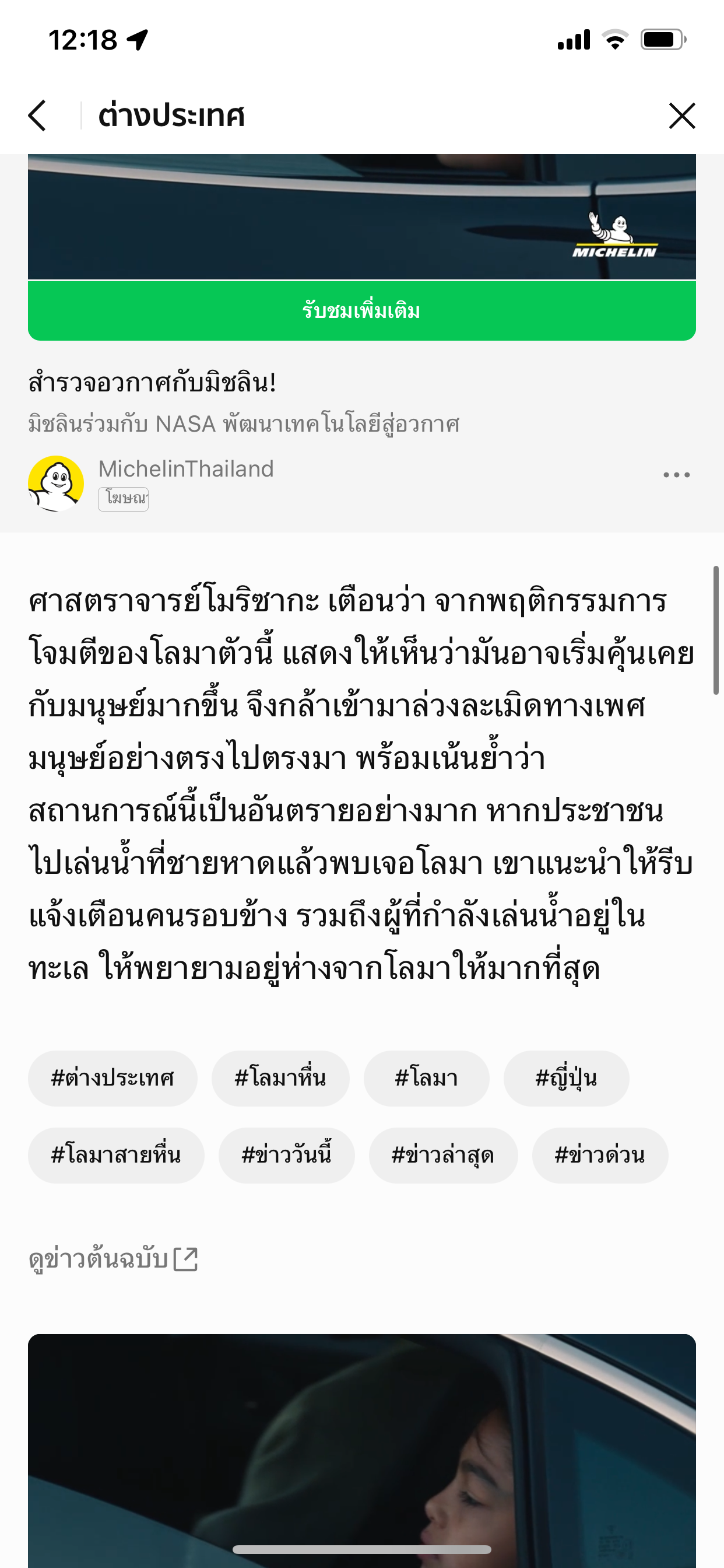Select the #โลมาหื่น hashtag chip
724x1568 pixels.
click(280, 1078)
